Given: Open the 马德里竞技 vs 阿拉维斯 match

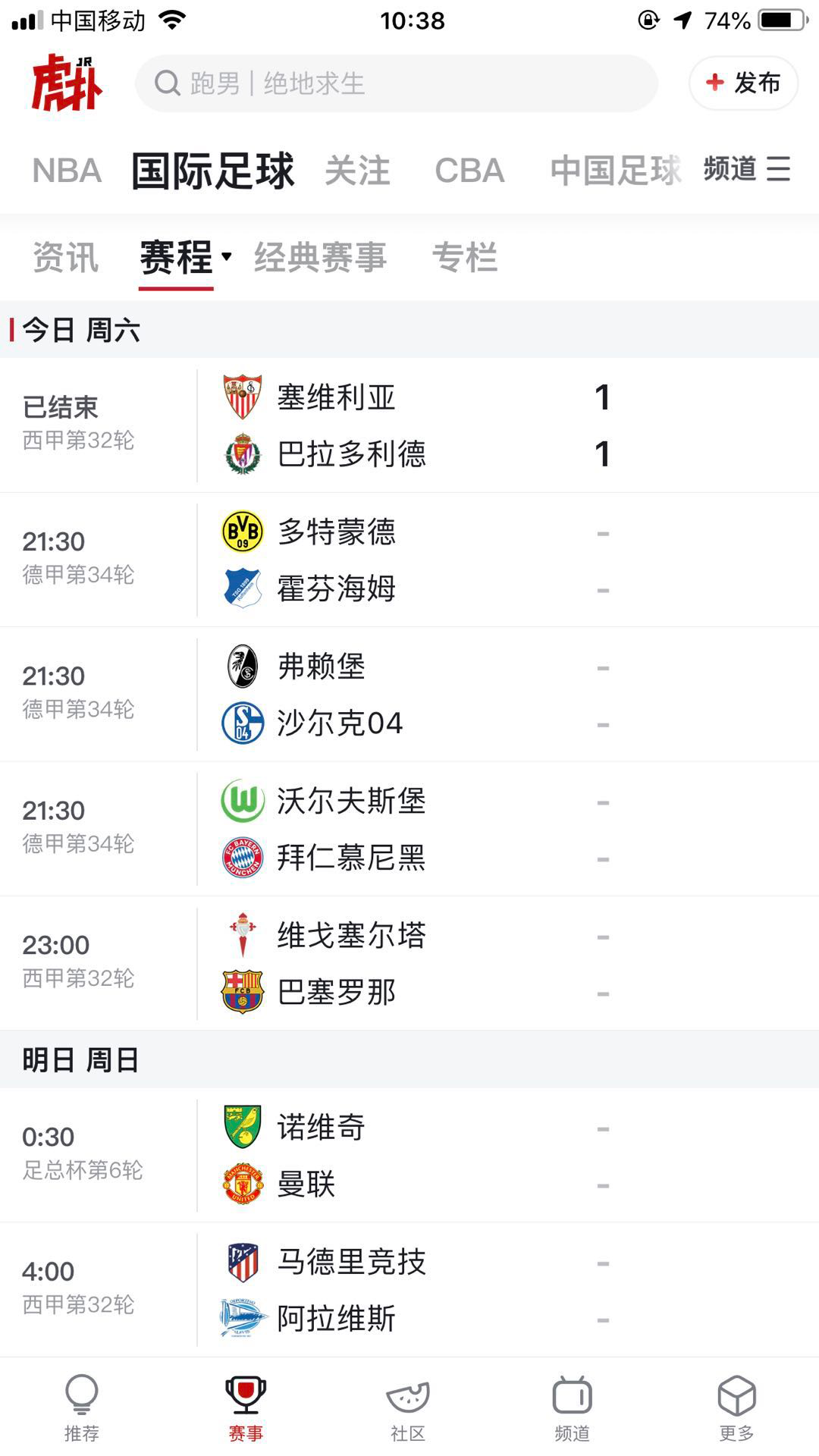Looking at the screenshot, I should (409, 1289).
